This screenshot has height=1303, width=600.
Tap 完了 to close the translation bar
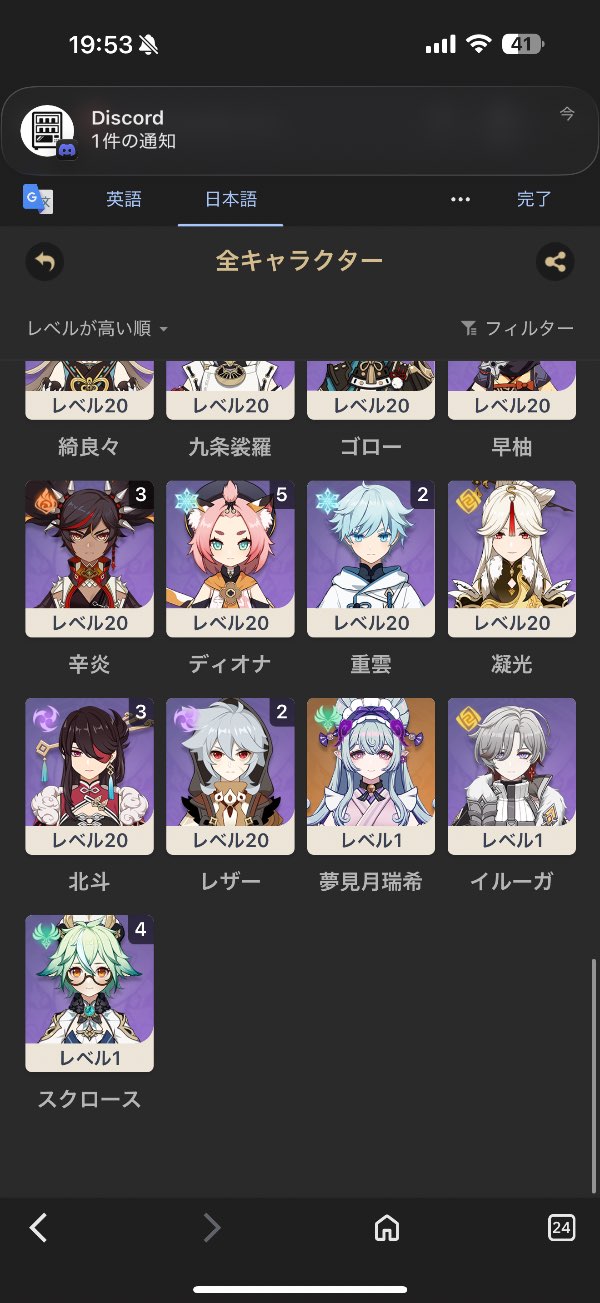coord(534,199)
